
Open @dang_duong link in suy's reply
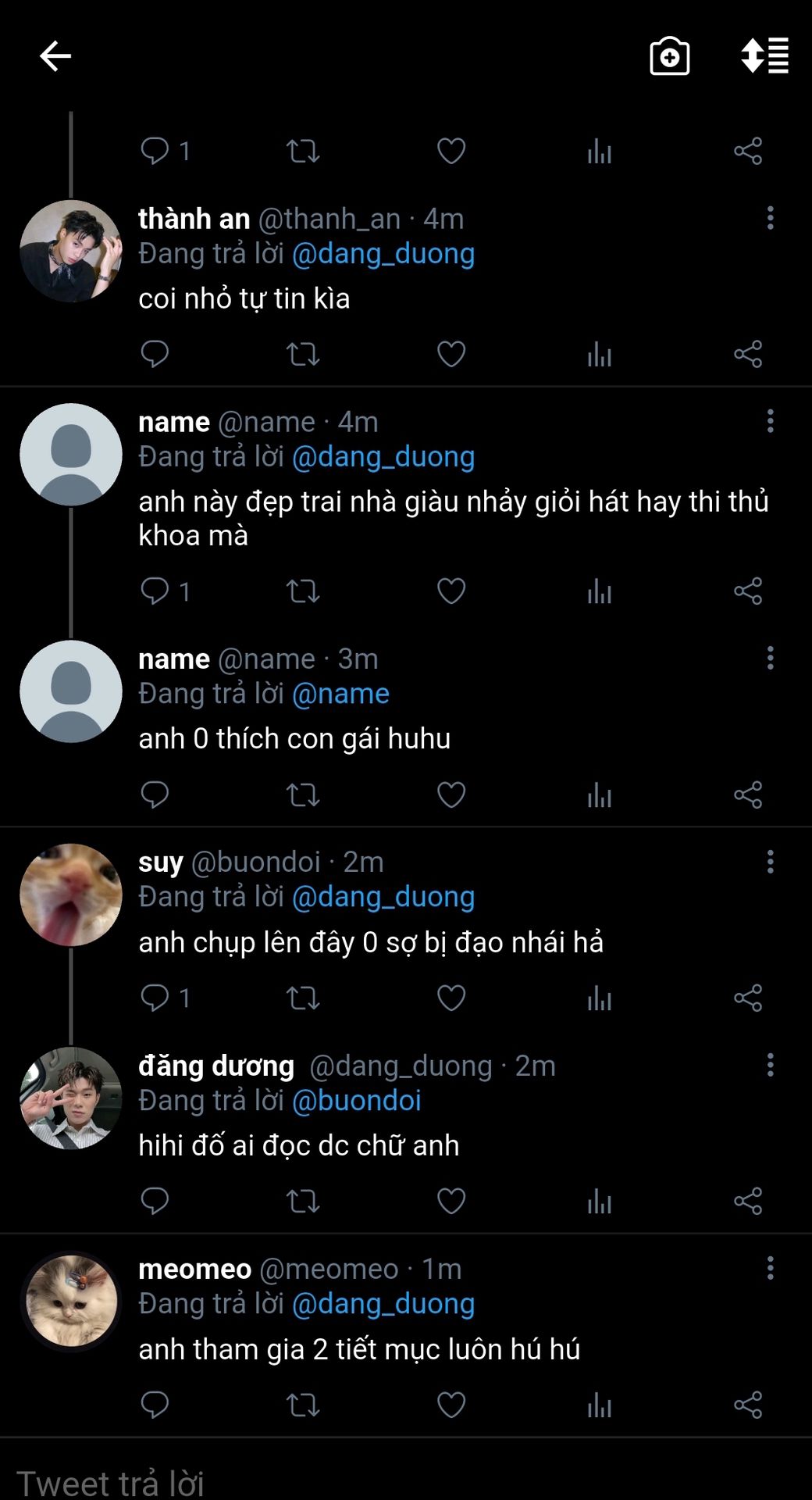(x=383, y=897)
